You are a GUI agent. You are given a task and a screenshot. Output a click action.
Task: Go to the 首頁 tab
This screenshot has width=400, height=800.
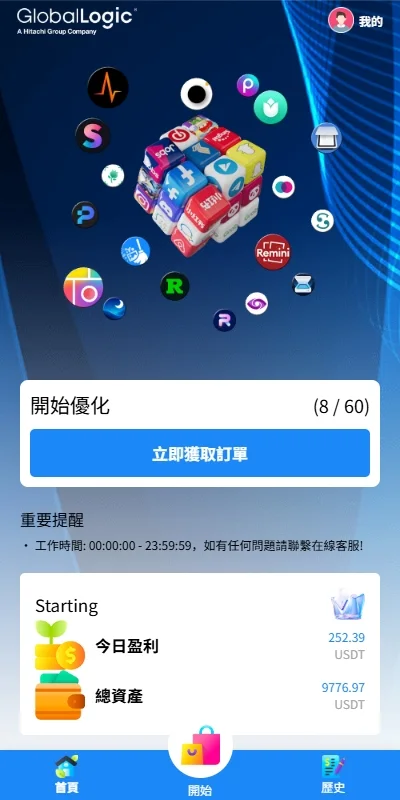click(x=67, y=774)
